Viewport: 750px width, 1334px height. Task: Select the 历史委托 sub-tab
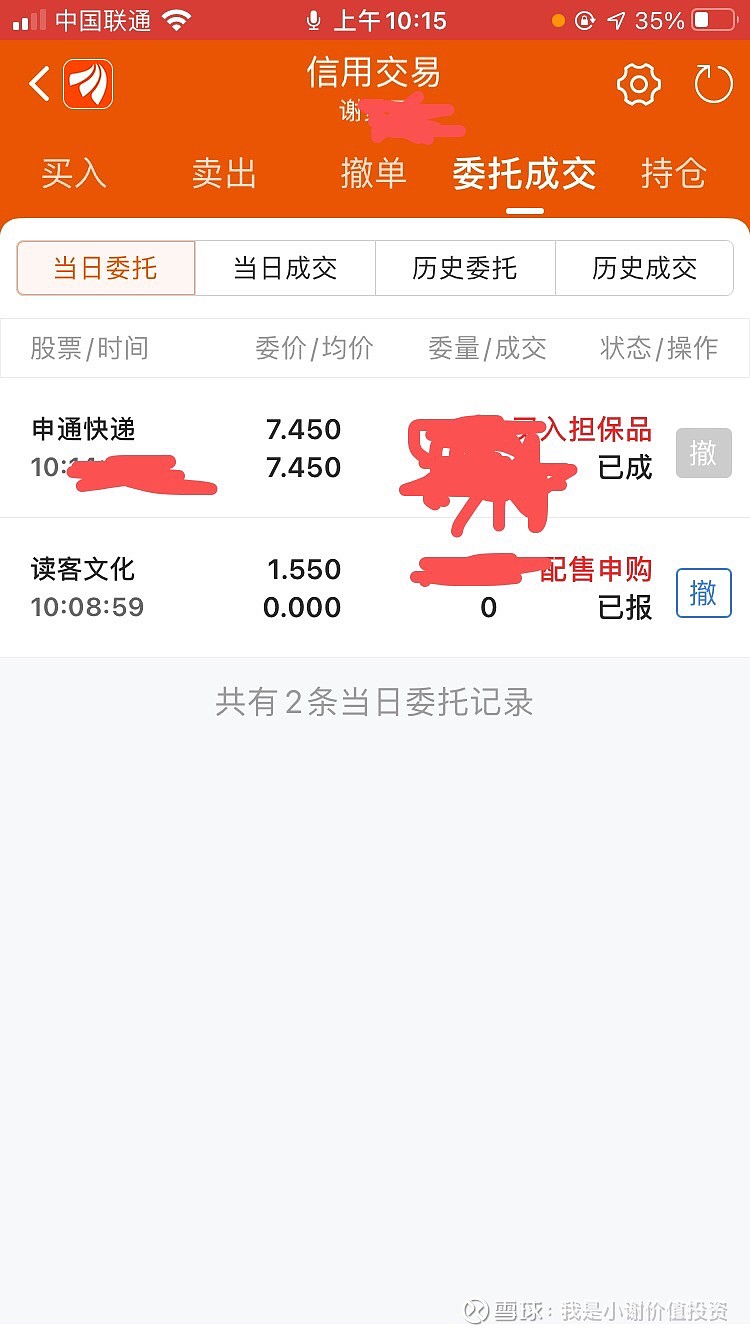click(x=465, y=267)
